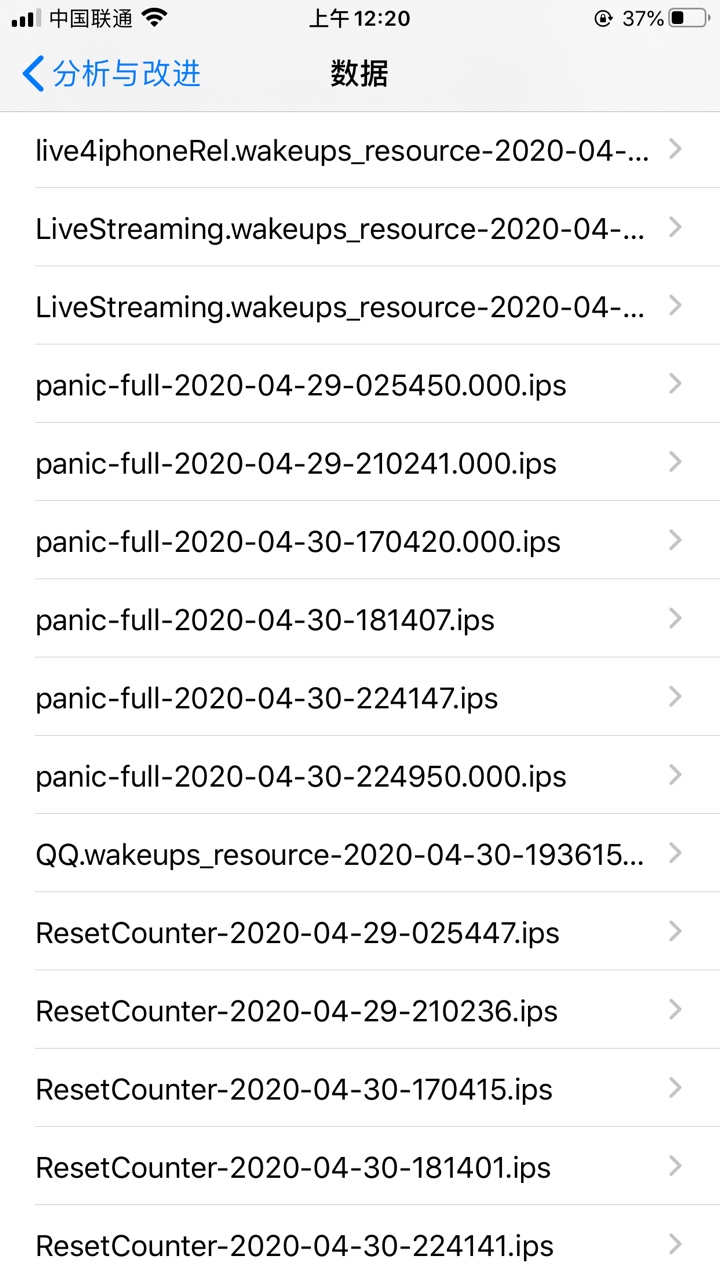
Task: Open panic-full-2020-04-29-025450.000.ips
Action: tap(360, 384)
